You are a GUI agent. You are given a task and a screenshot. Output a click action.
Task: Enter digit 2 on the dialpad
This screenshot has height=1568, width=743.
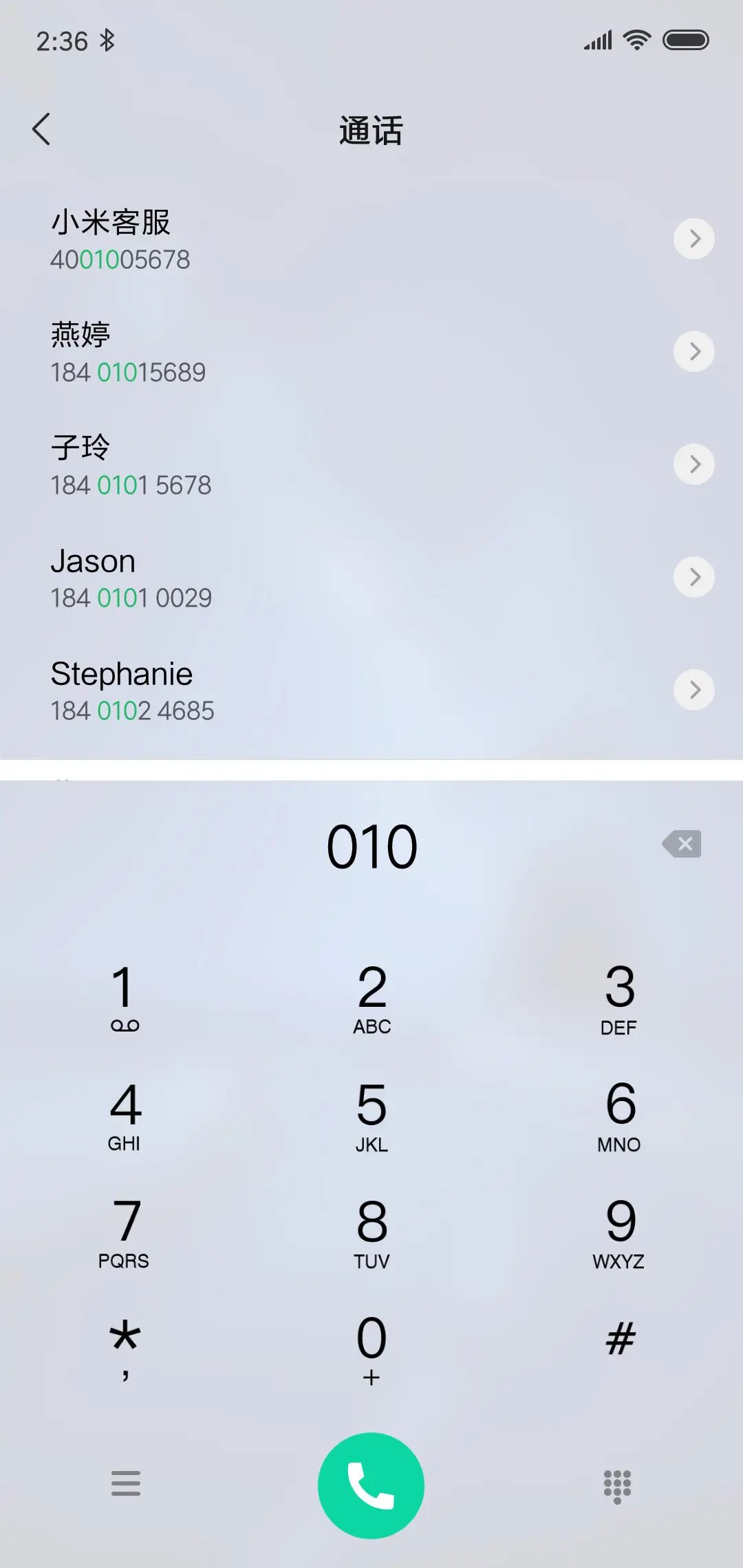tap(371, 997)
